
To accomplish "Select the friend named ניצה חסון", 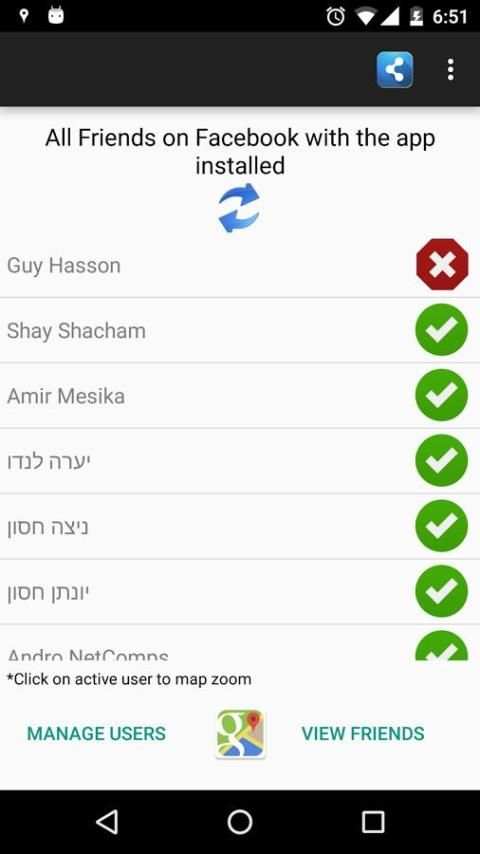I will (x=240, y=526).
